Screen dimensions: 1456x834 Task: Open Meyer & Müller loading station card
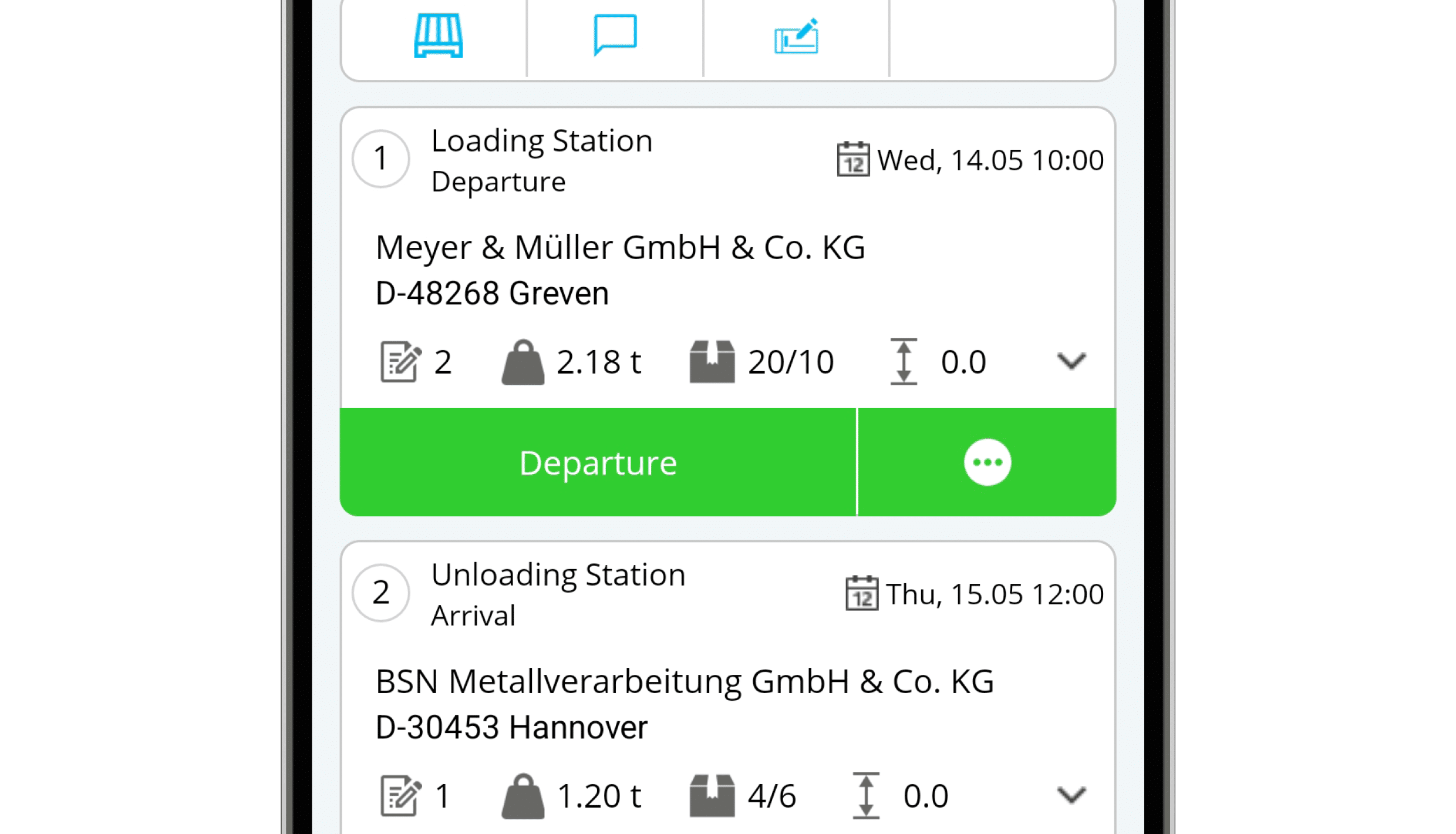620,269
